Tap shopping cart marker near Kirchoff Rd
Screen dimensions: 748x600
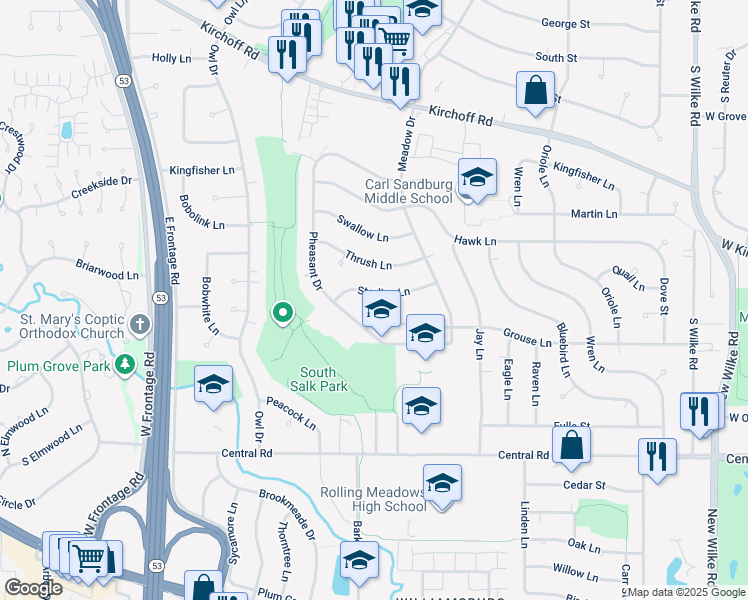[x=394, y=41]
